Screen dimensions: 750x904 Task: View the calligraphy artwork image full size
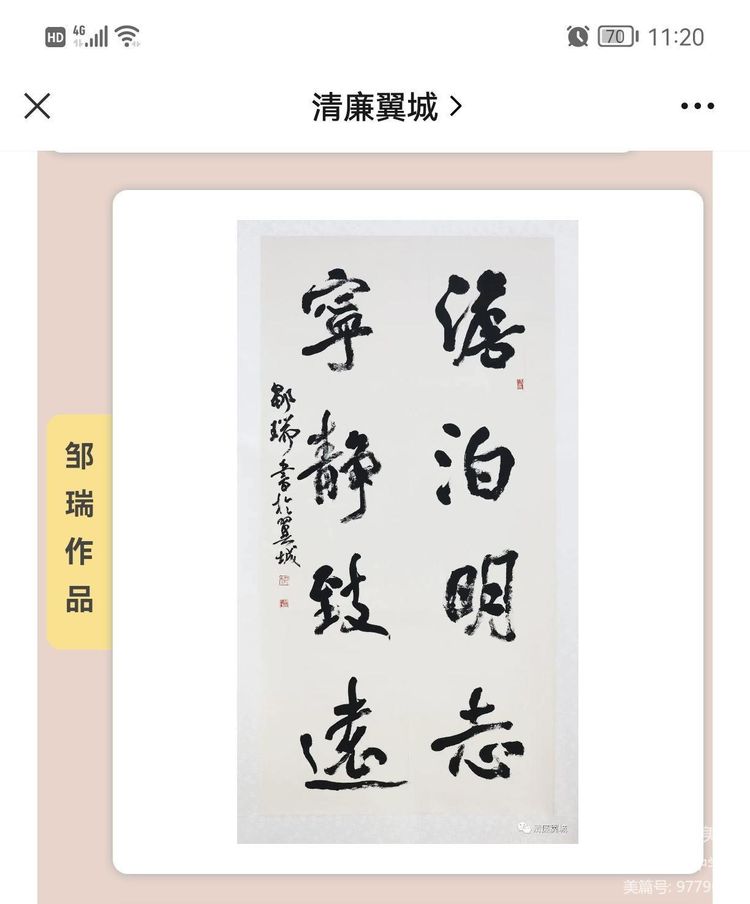point(407,531)
